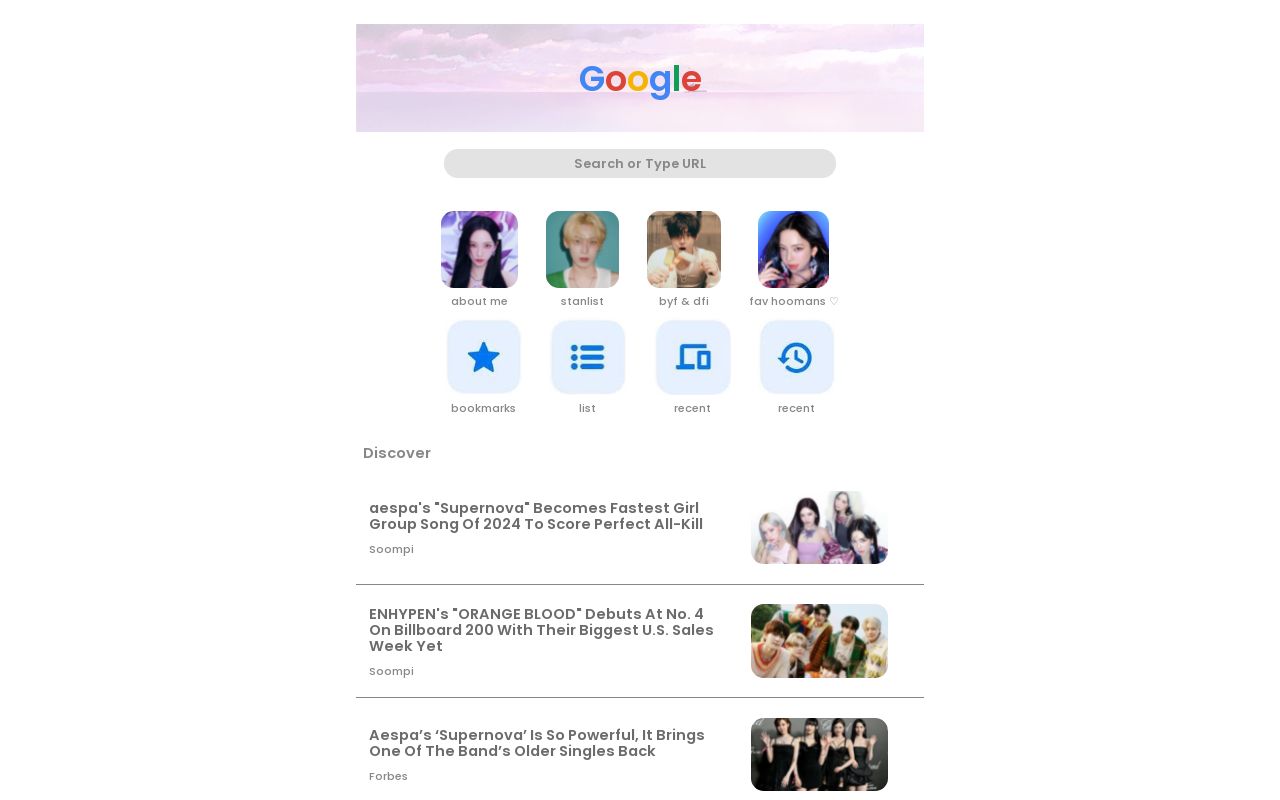Open the stanlist shortcut
Screen dimensions: 1280x800
[582, 250]
